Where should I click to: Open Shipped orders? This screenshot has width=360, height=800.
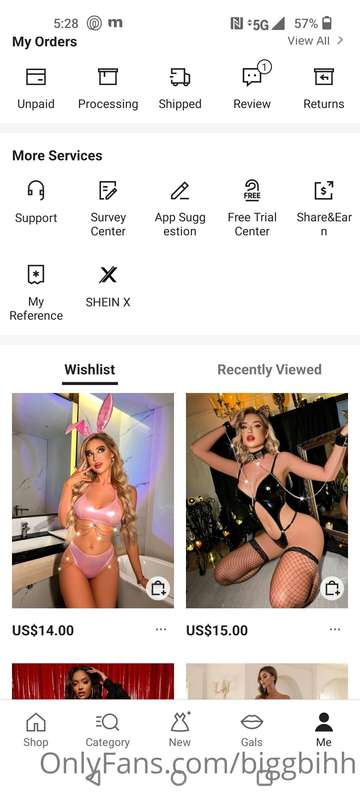180,89
